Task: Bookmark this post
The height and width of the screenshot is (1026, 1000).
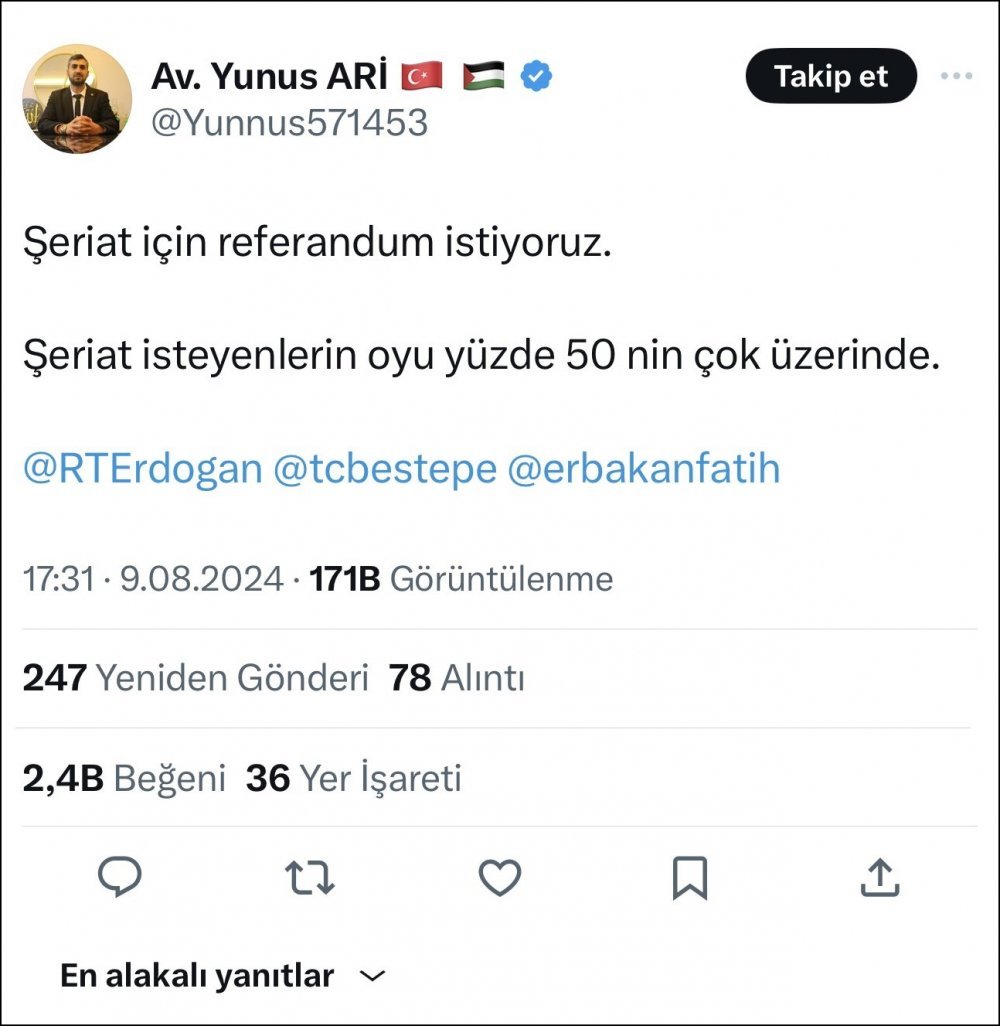Action: 689,878
